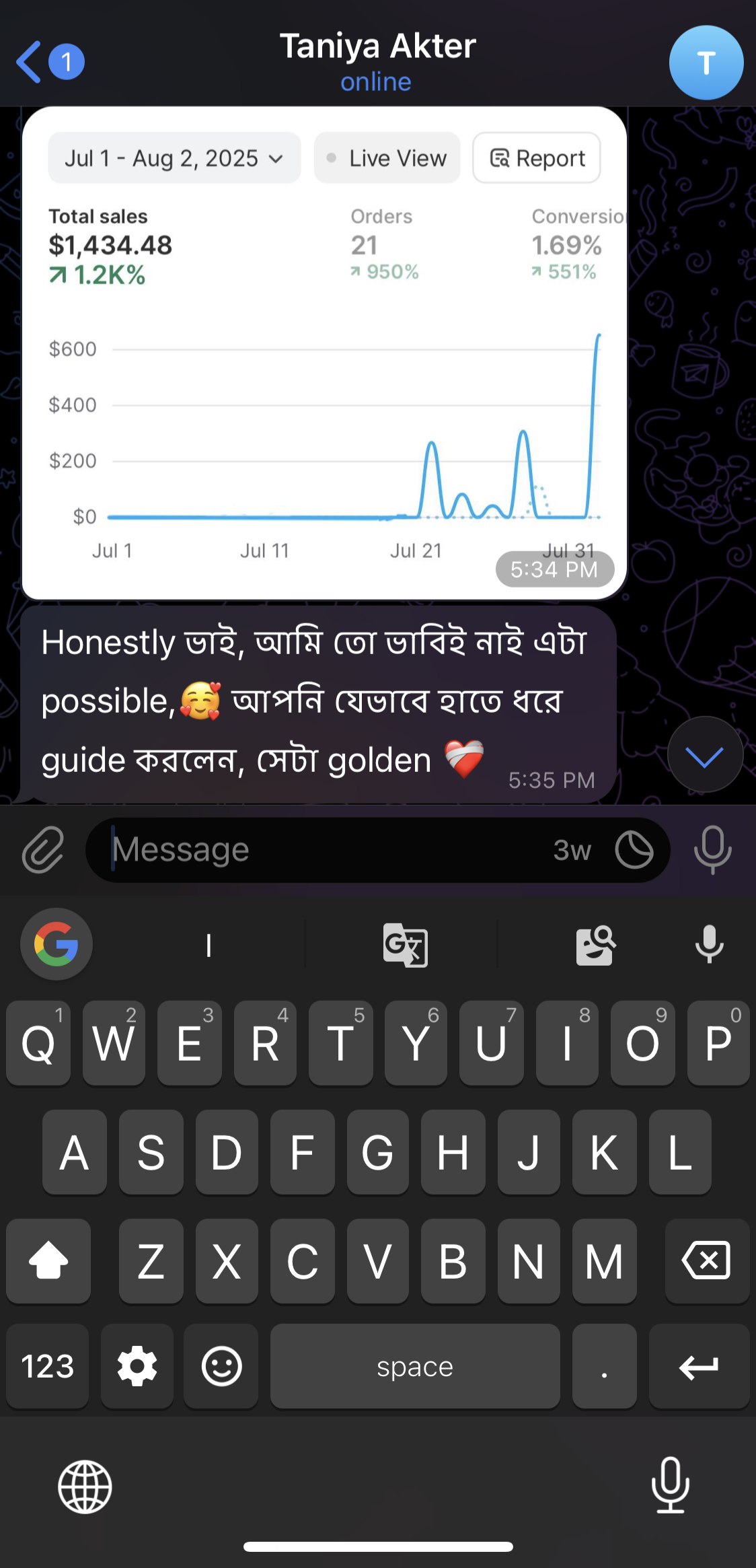
Task: Open the sales chart image
Action: click(x=324, y=353)
